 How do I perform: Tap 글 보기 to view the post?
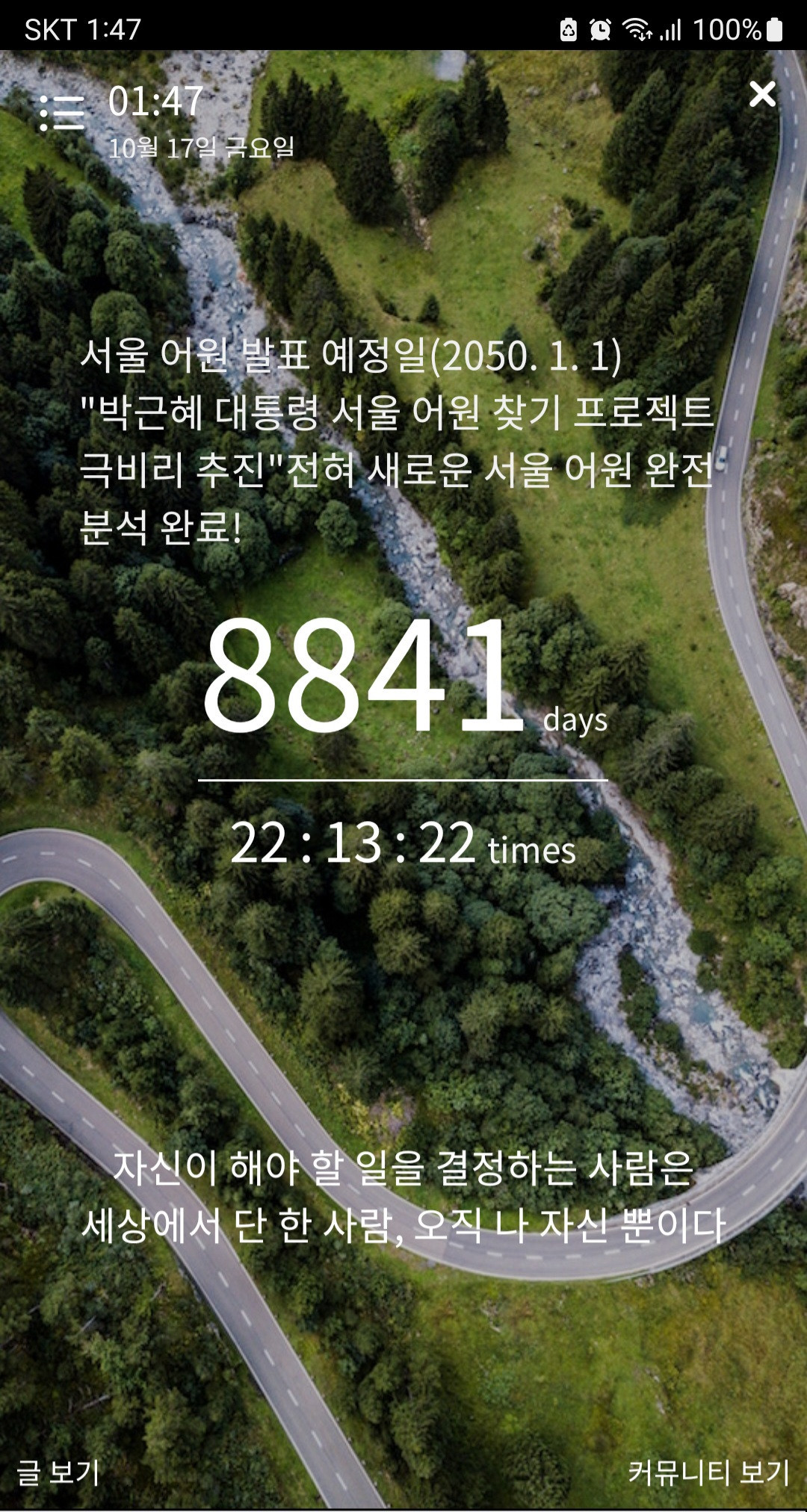(x=58, y=1472)
